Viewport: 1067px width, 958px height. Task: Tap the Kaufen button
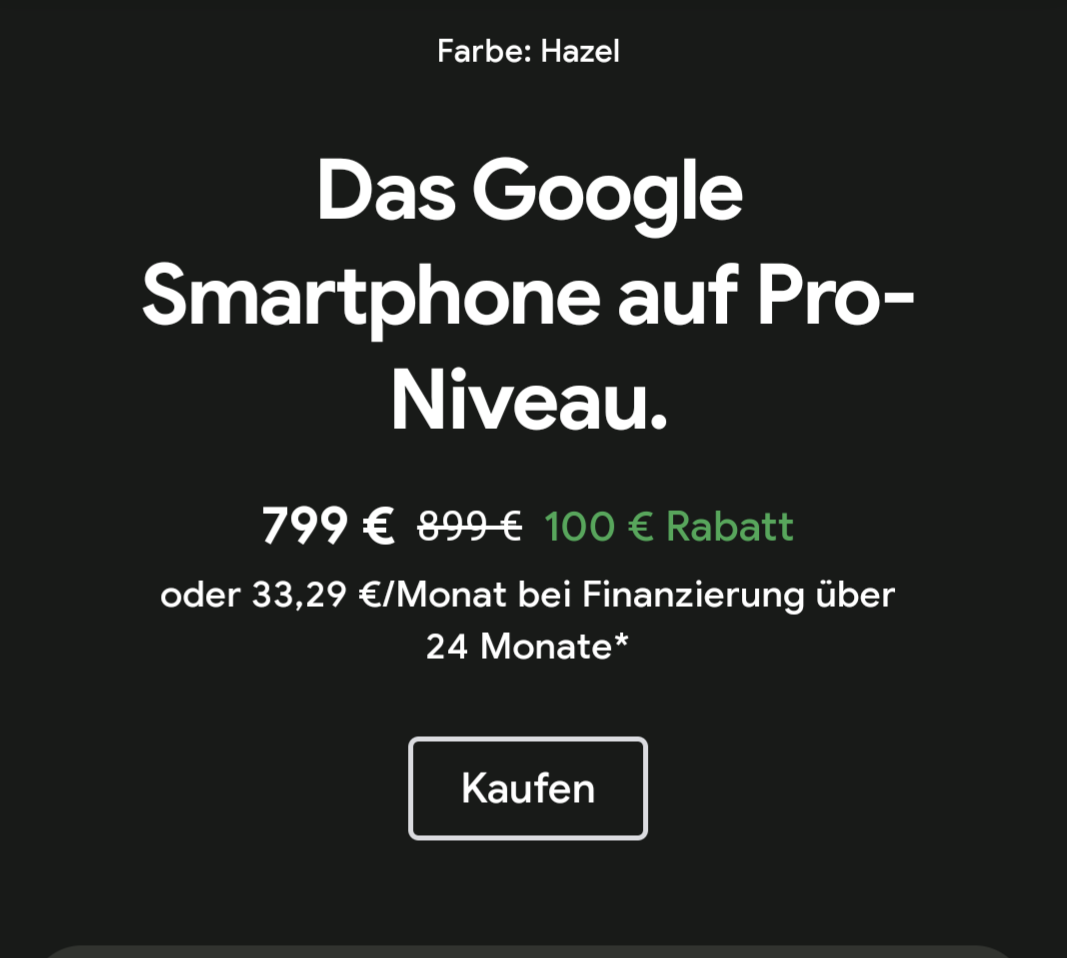[528, 788]
